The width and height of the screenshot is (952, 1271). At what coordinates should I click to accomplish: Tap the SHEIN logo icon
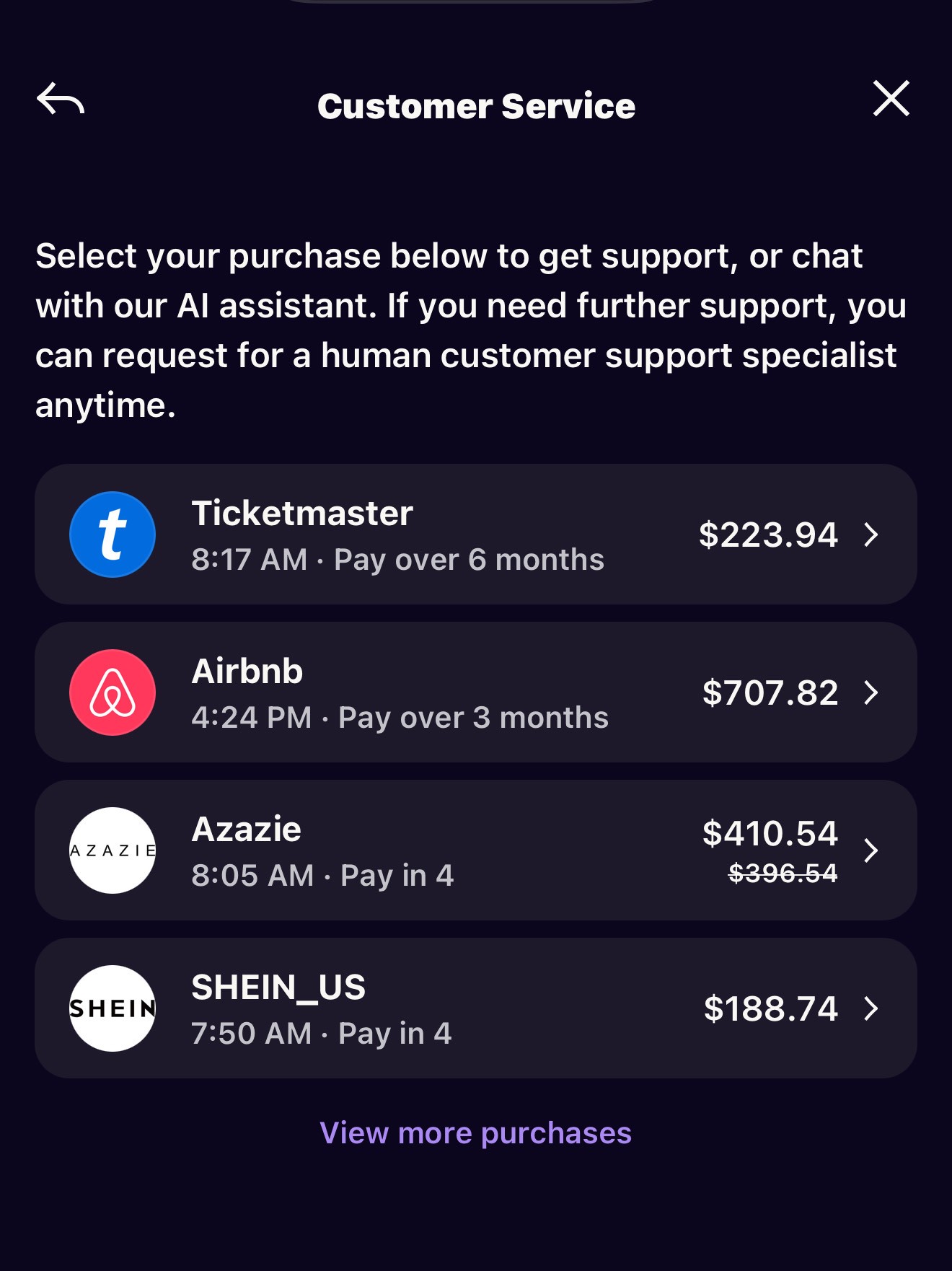(113, 1007)
